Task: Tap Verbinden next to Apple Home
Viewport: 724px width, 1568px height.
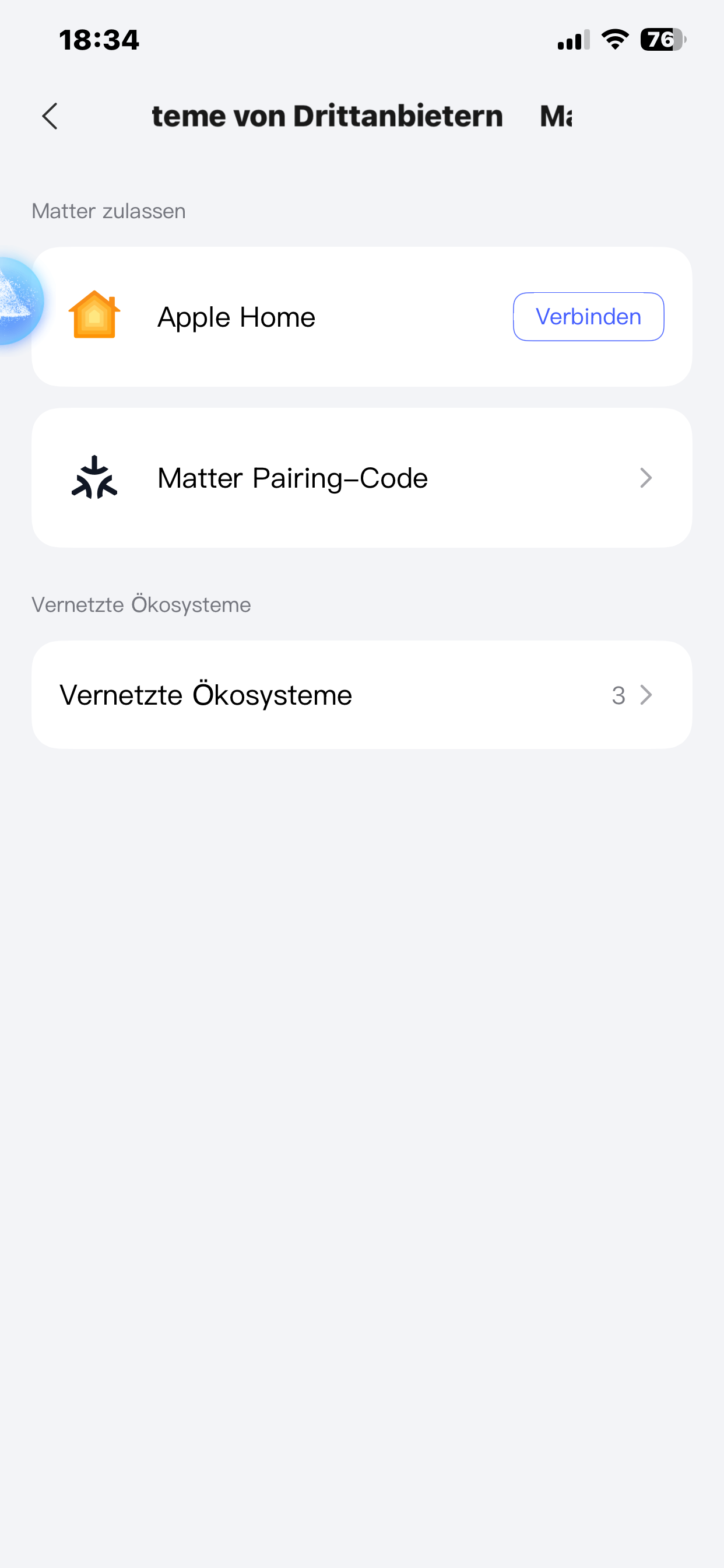Action: 588,317
